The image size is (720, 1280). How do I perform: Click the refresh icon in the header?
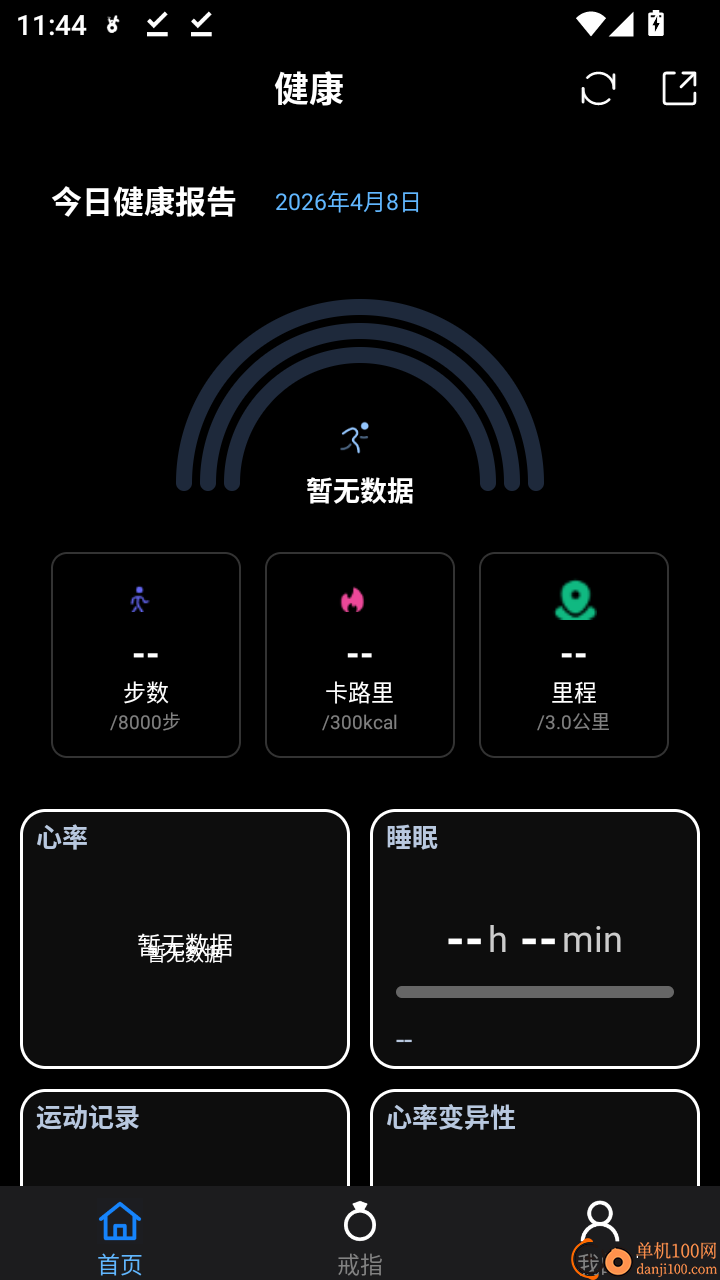[597, 89]
